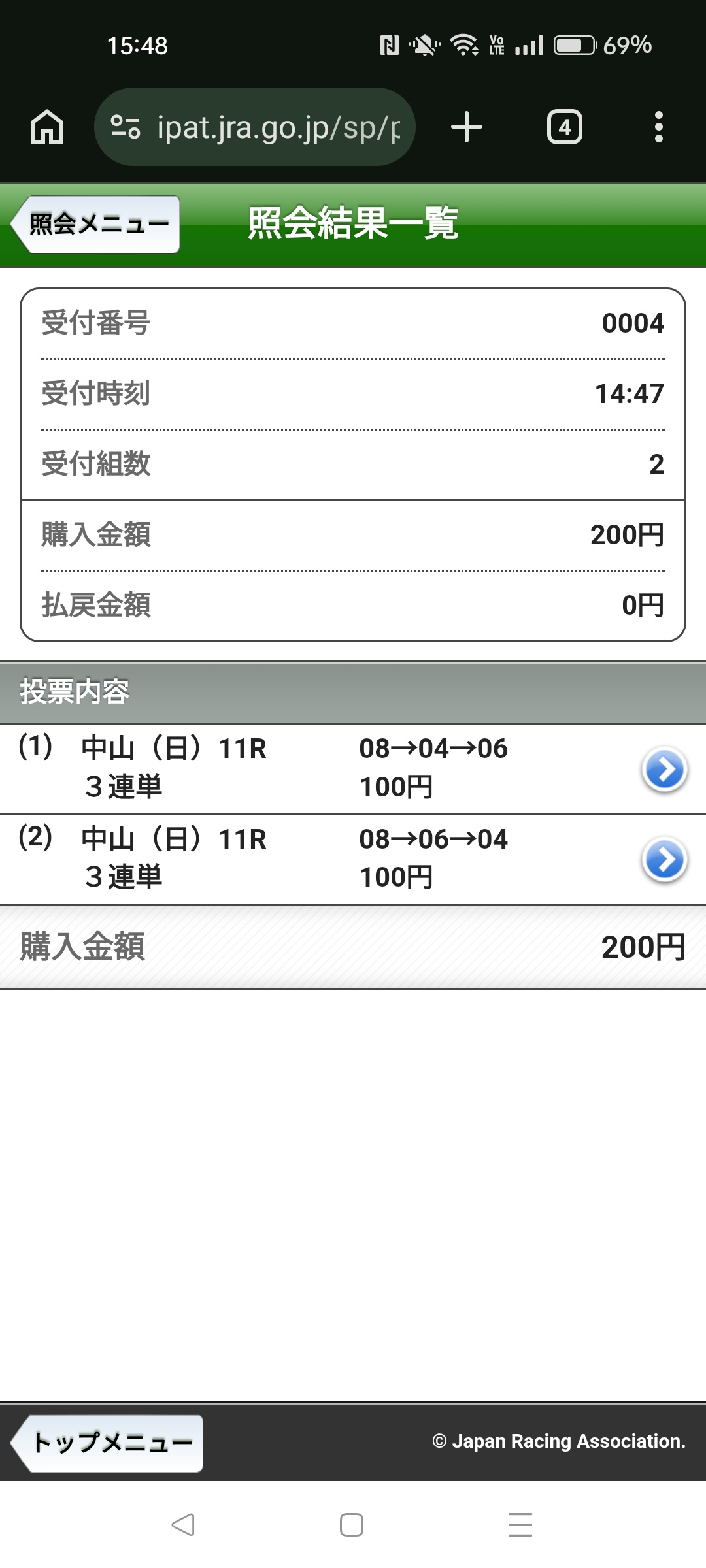Open a new browser tab
Image resolution: width=706 pixels, height=1568 pixels.
[467, 127]
